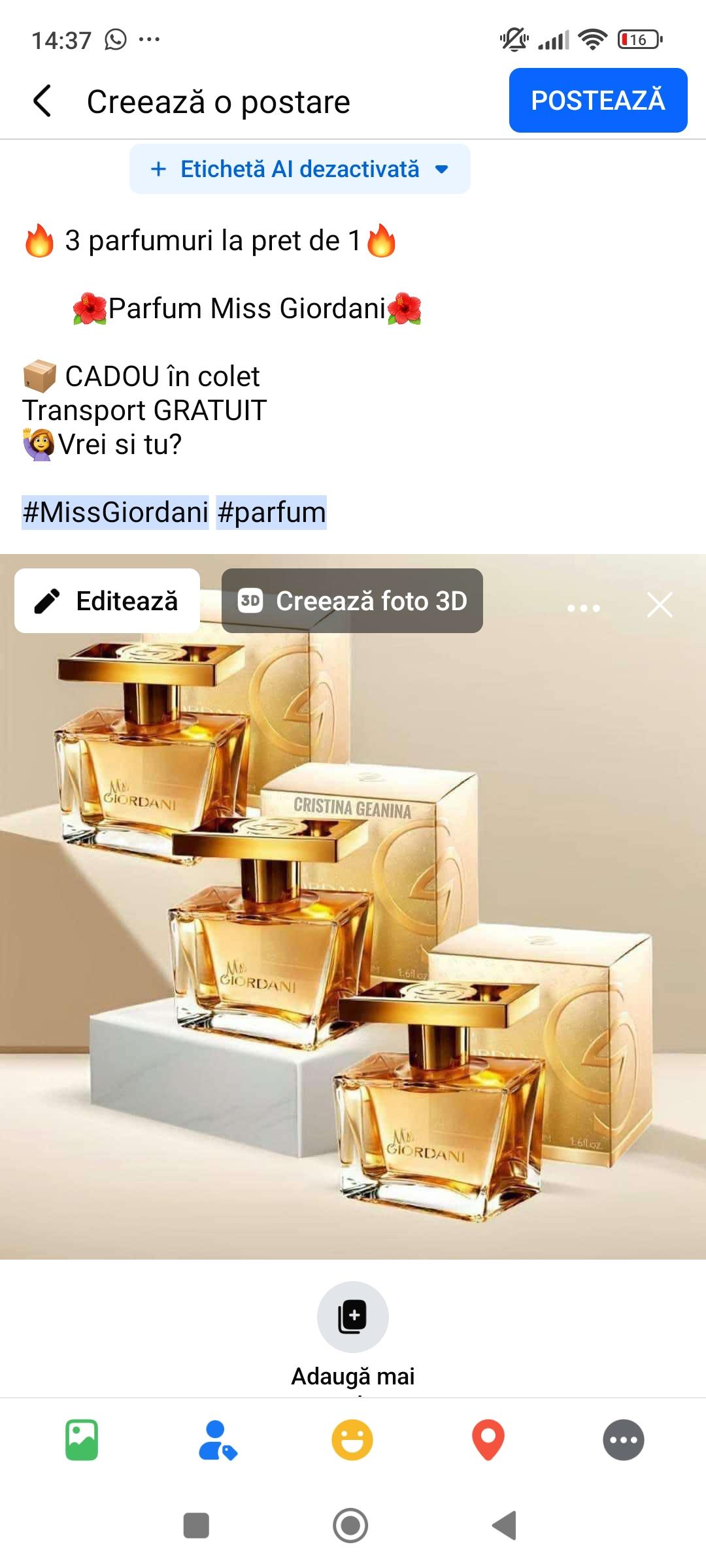The height and width of the screenshot is (1568, 706).
Task: Add more photos with Adaugă mai
Action: tap(352, 1317)
